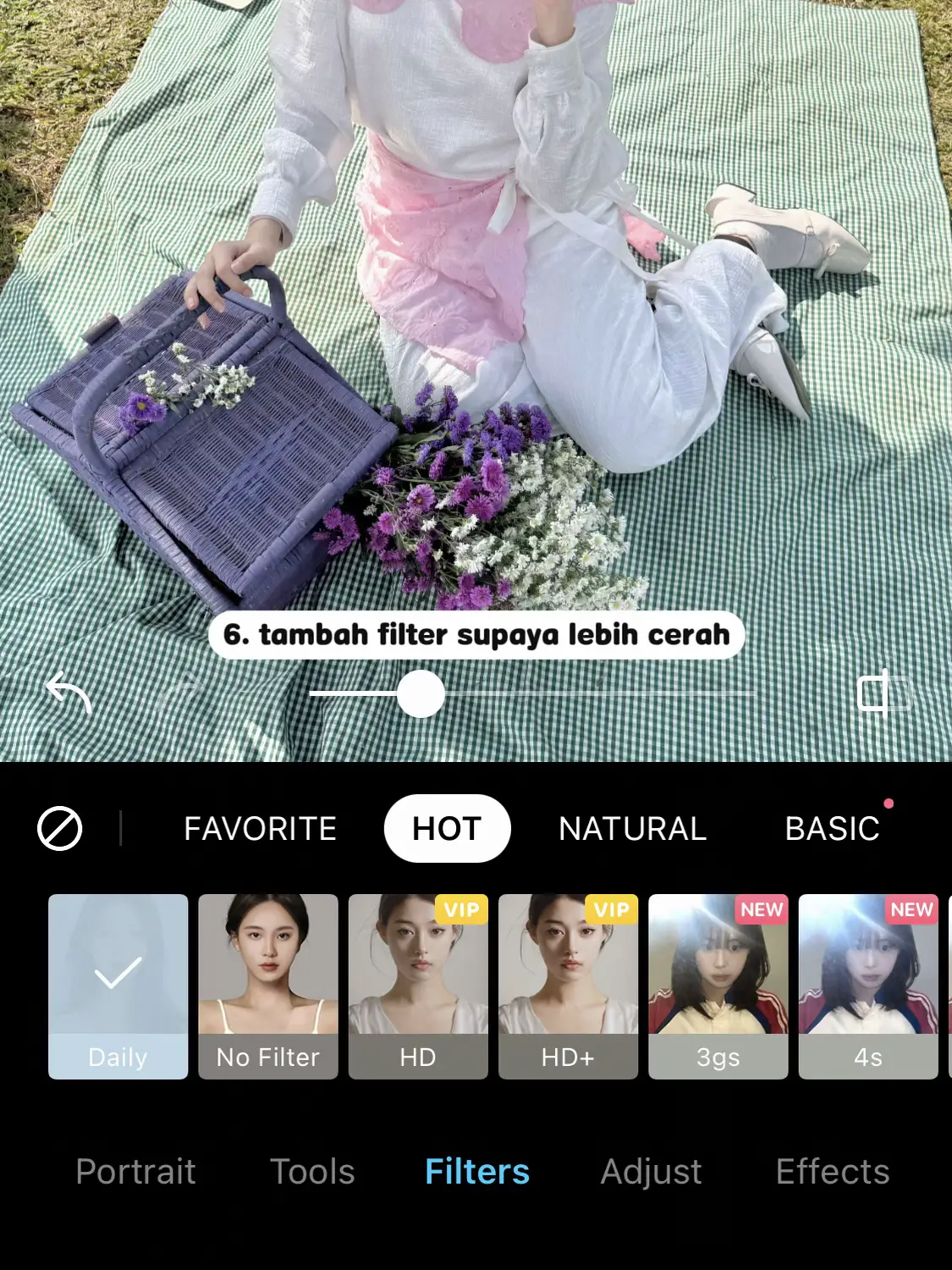
Task: Apply the HD+ VIP filter
Action: [568, 986]
